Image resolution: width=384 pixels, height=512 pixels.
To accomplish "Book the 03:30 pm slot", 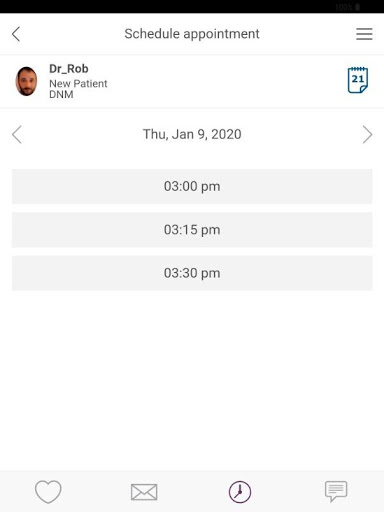I will [192, 273].
